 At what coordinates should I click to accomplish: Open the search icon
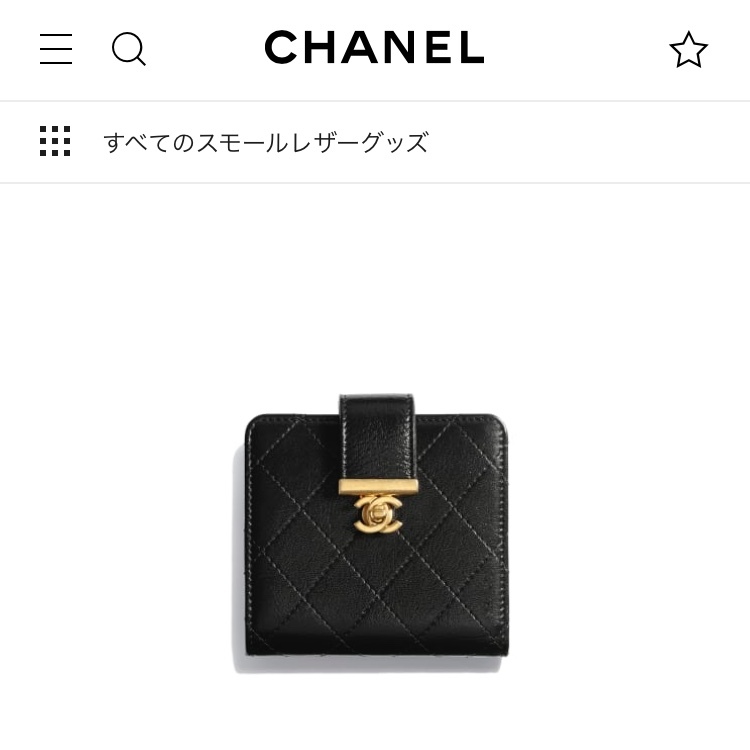(128, 49)
